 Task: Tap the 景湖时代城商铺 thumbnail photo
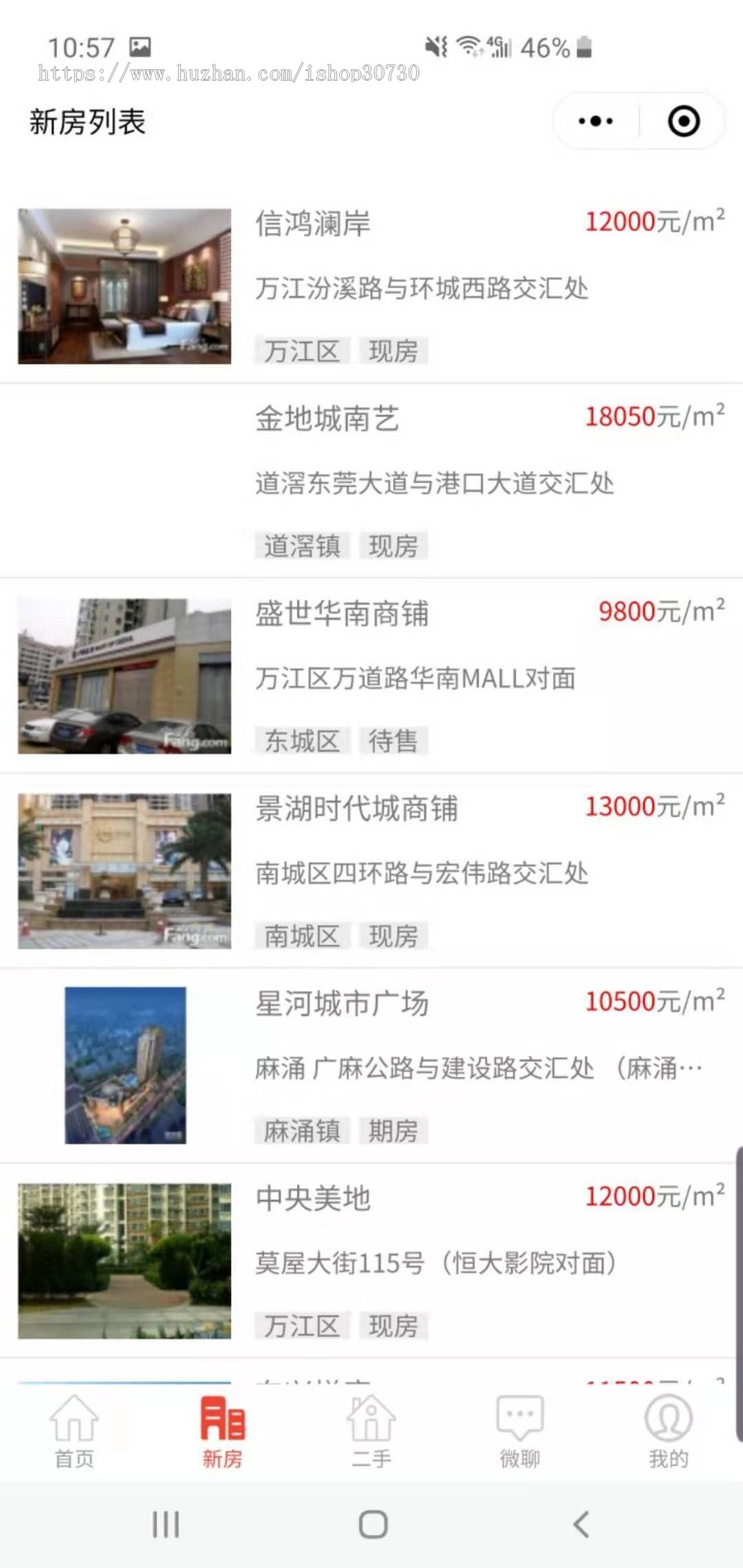[x=124, y=870]
